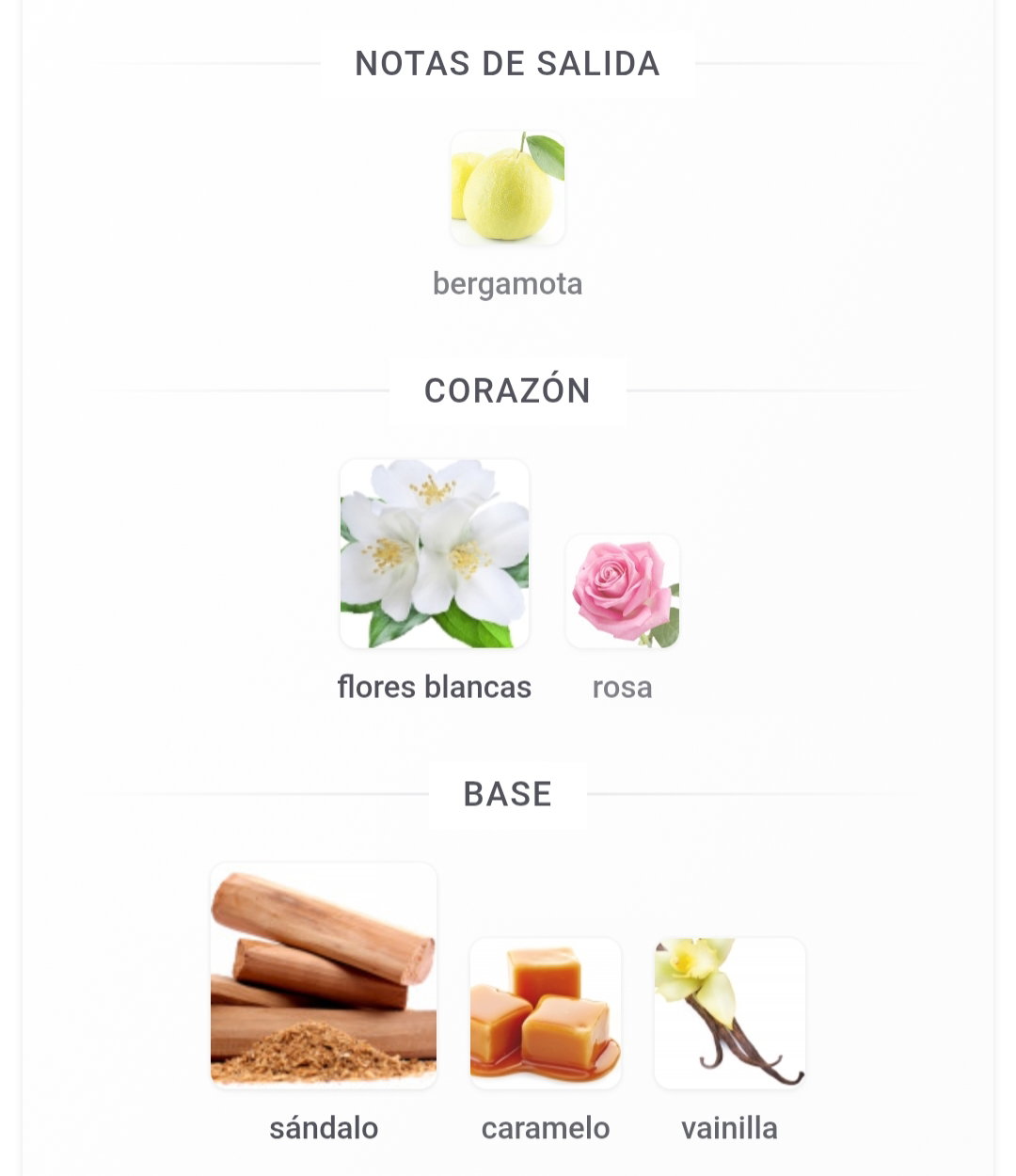Open the bergamota note tile
The width and height of the screenshot is (1016, 1176).
coord(508,188)
